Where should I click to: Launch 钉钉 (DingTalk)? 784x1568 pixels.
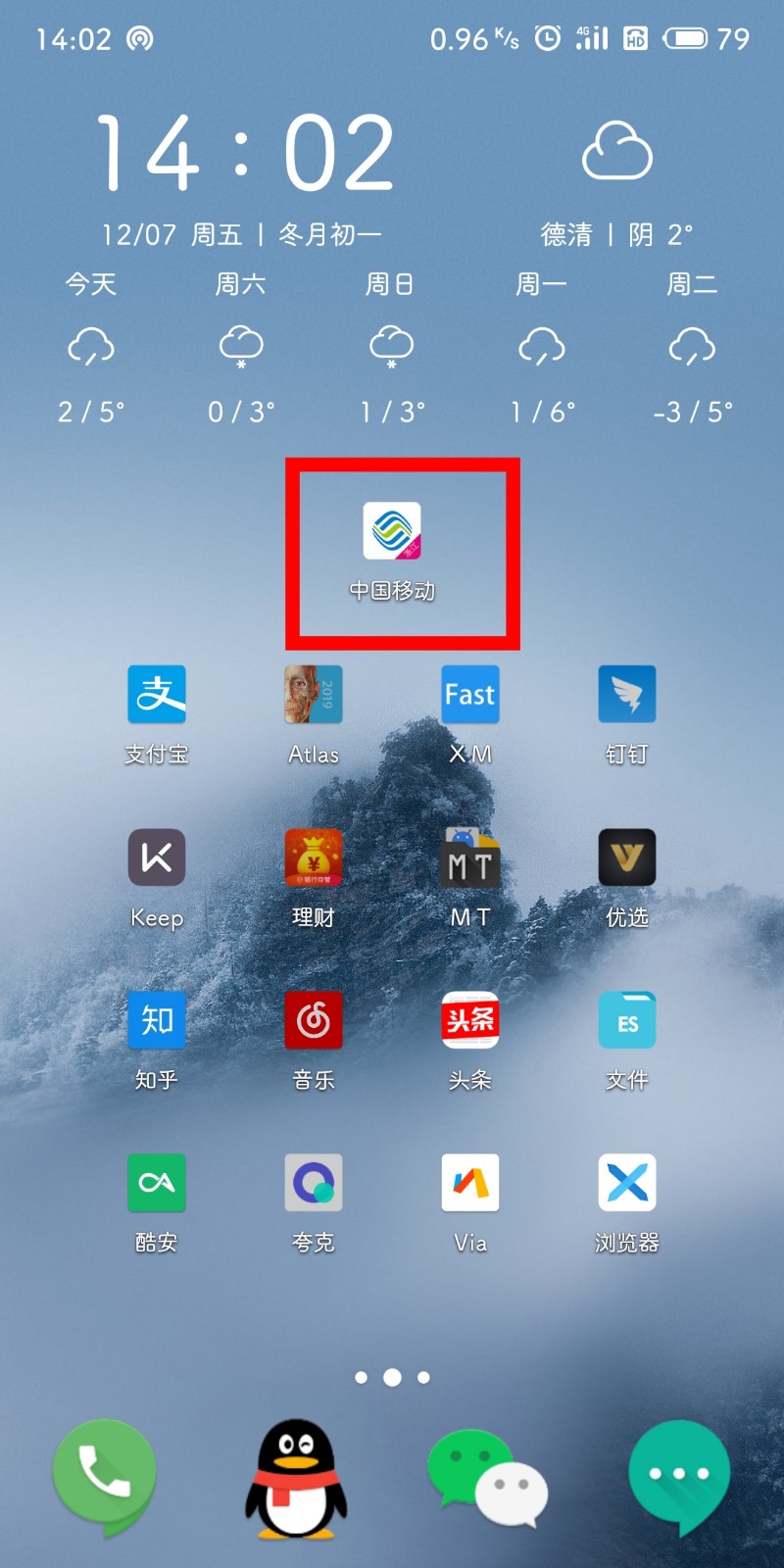pos(627,695)
